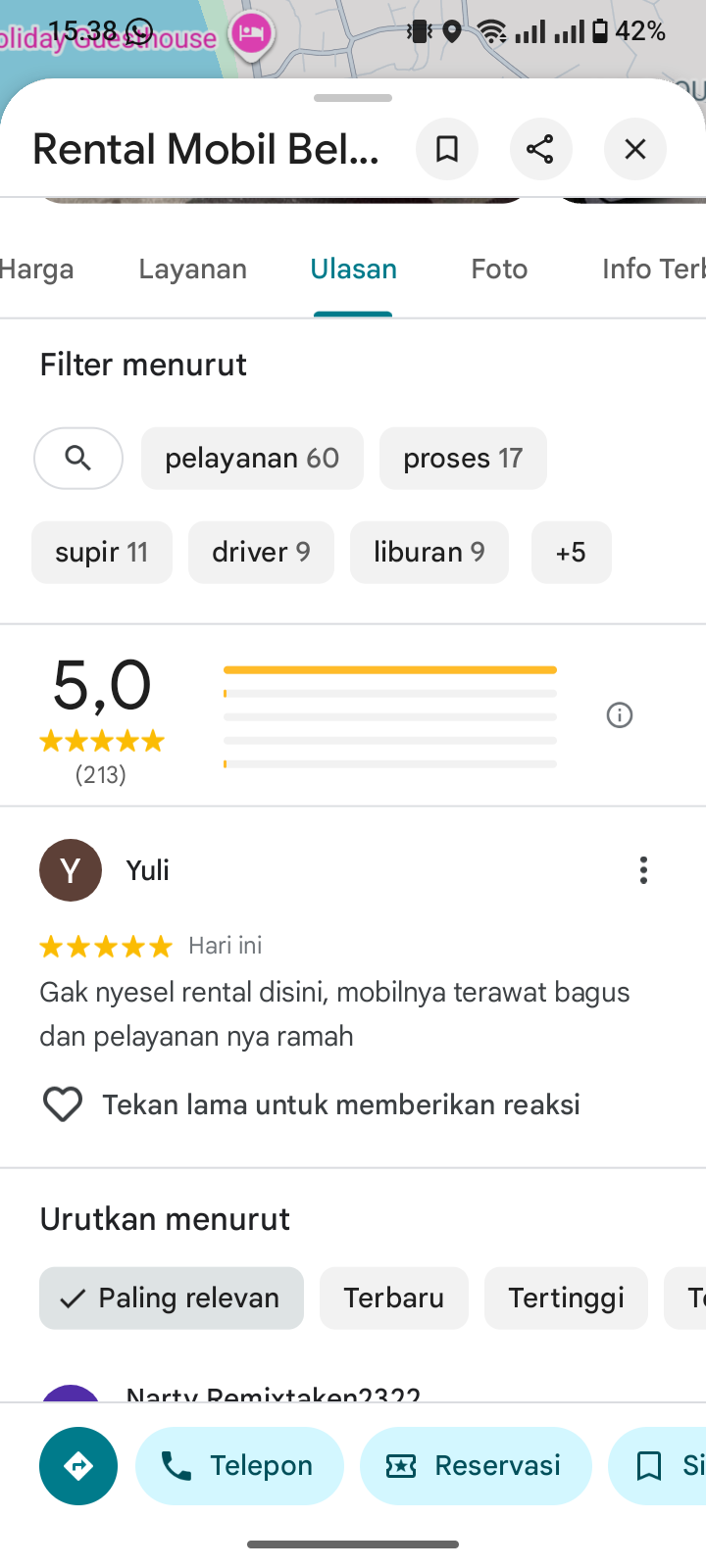Sort reviews by Terbaru
The height and width of the screenshot is (1568, 706).
pos(394,1298)
